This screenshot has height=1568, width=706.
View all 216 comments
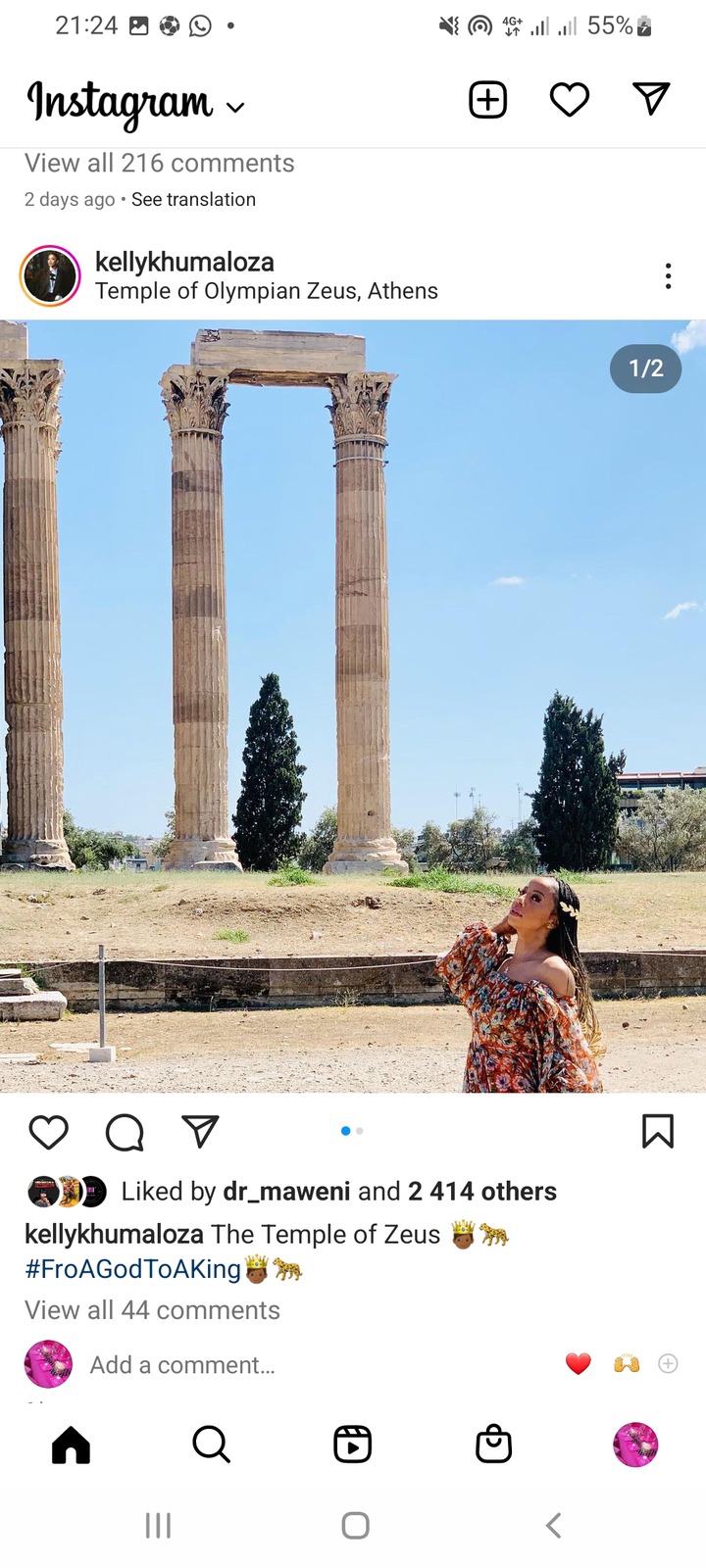click(x=160, y=164)
